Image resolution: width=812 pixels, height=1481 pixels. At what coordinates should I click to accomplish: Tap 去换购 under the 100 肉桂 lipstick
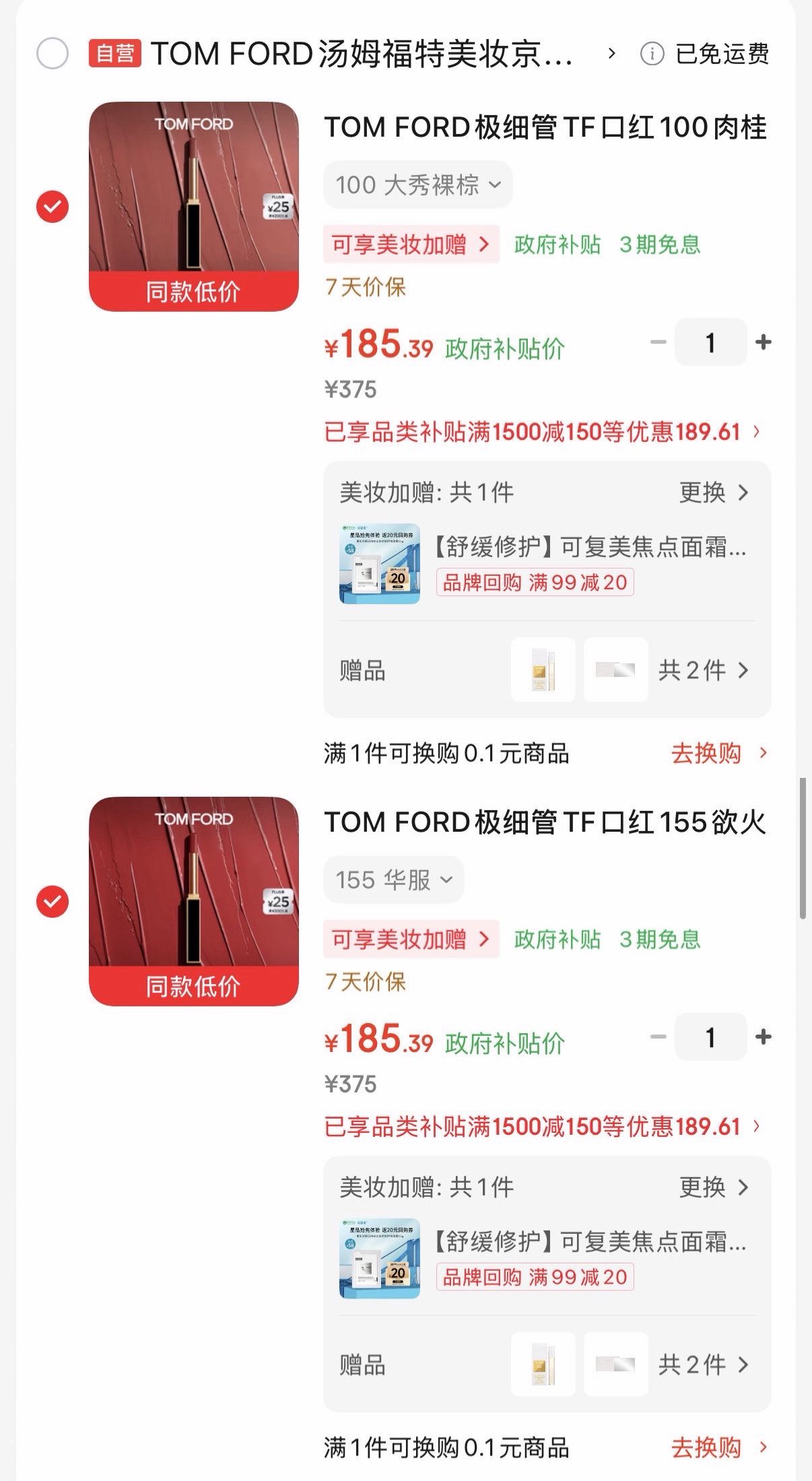tap(718, 753)
